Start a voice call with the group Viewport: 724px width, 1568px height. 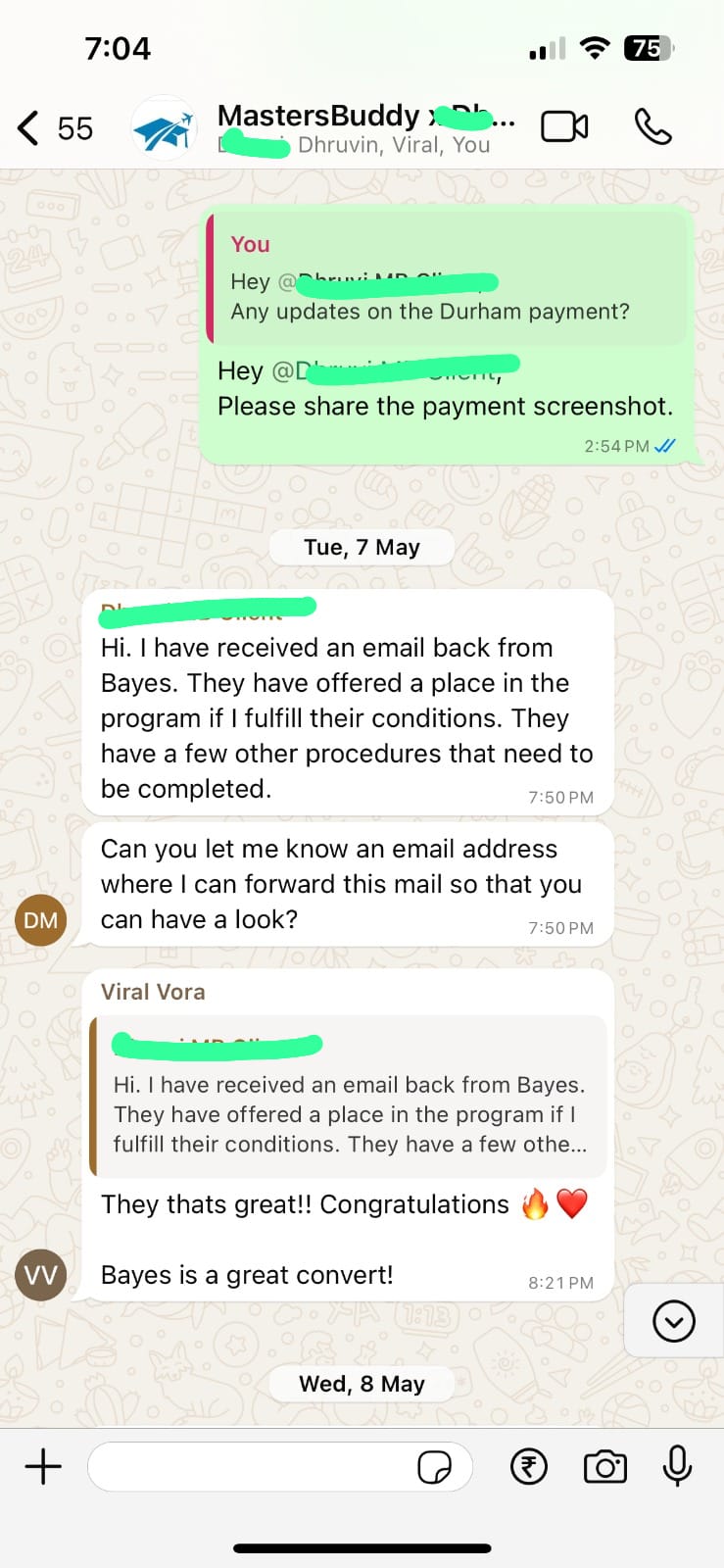coord(652,126)
